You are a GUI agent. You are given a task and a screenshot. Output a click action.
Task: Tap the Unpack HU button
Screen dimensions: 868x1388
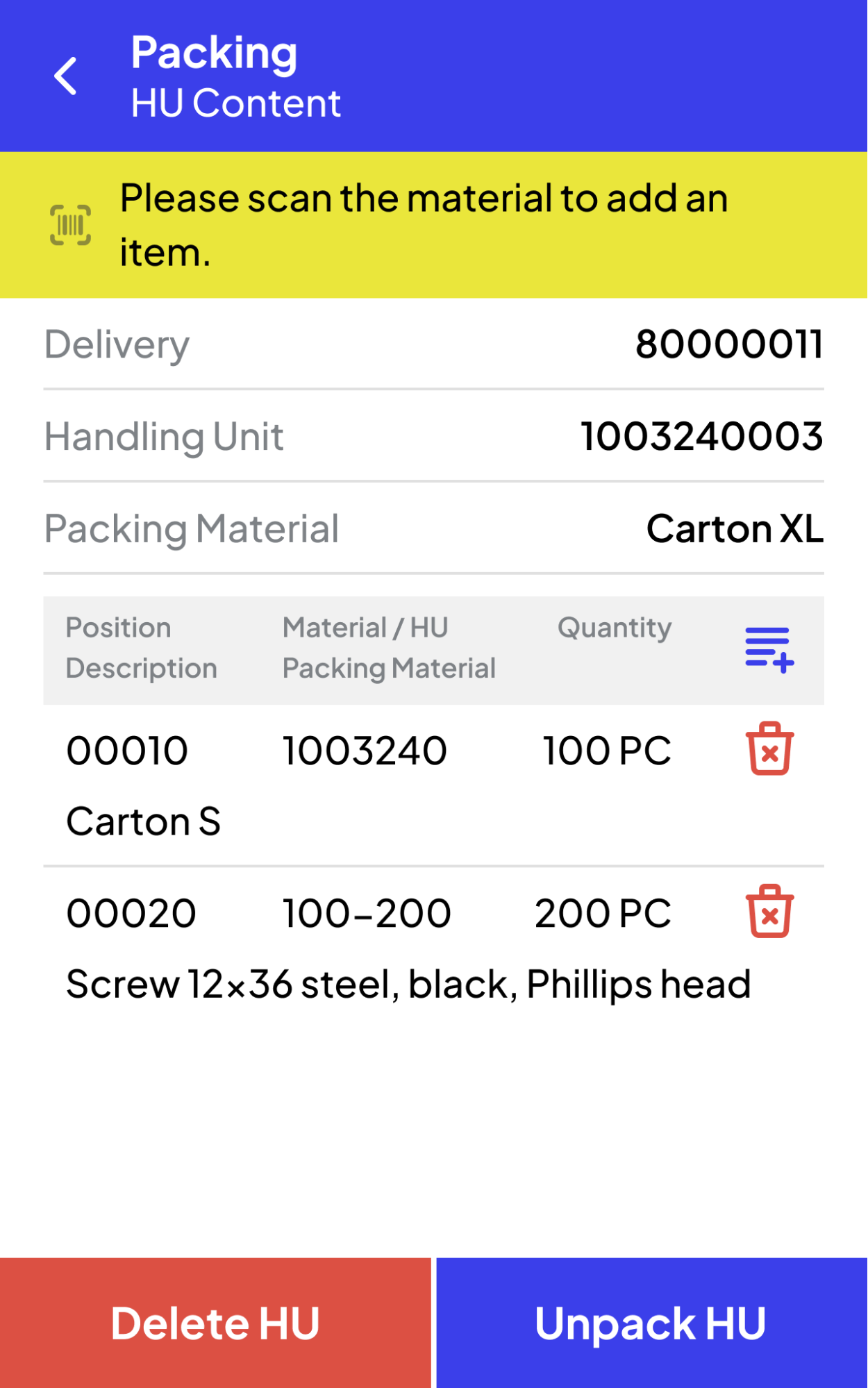tap(651, 1323)
